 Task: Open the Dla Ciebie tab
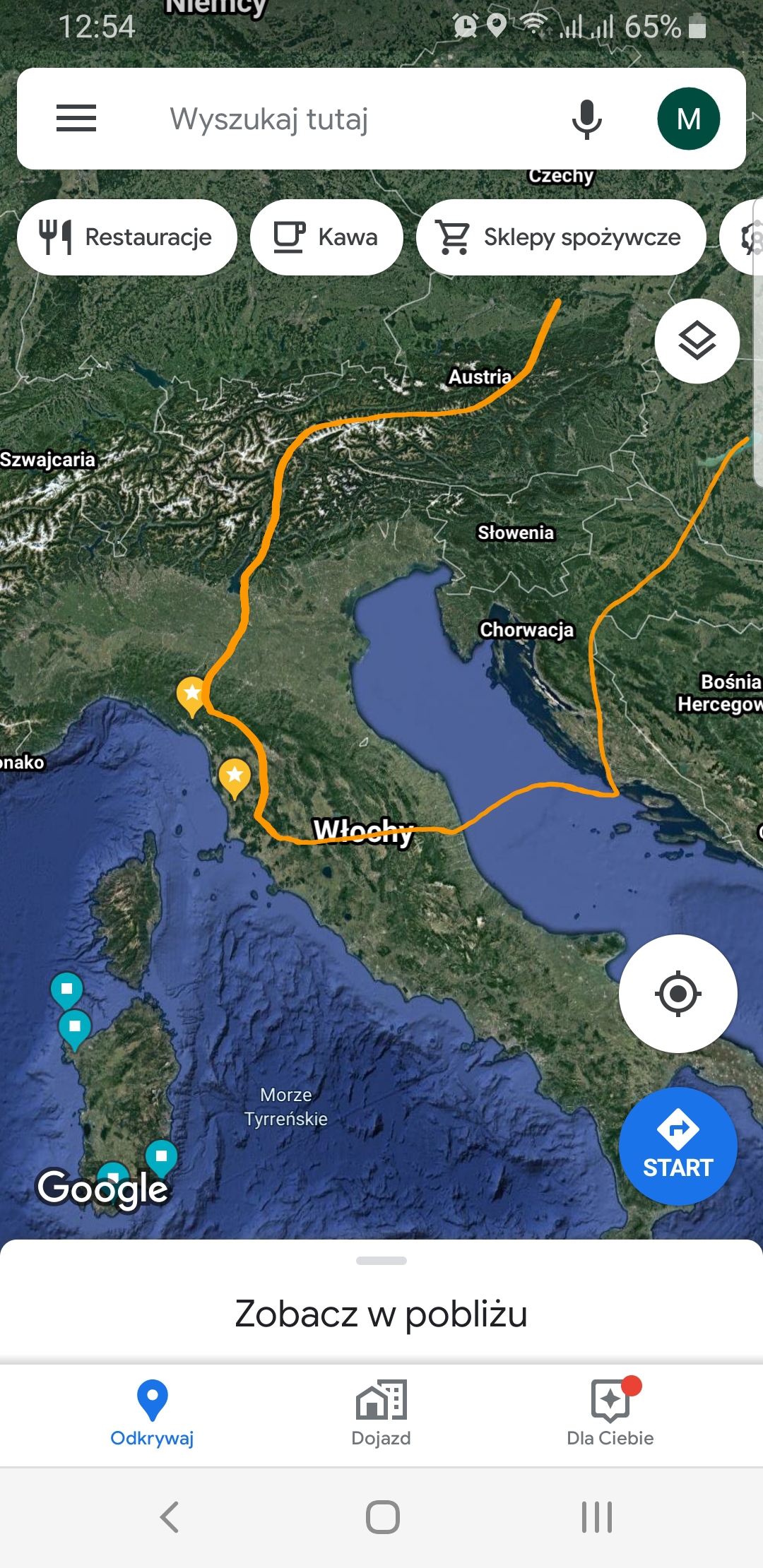(610, 1414)
